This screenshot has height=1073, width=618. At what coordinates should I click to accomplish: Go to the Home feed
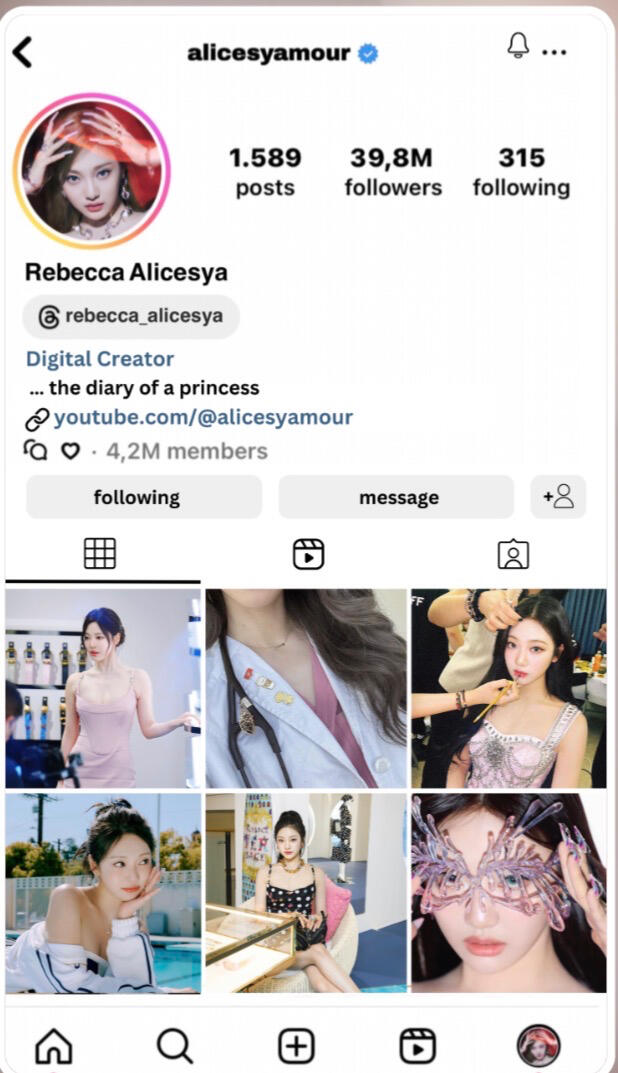coord(53,1046)
